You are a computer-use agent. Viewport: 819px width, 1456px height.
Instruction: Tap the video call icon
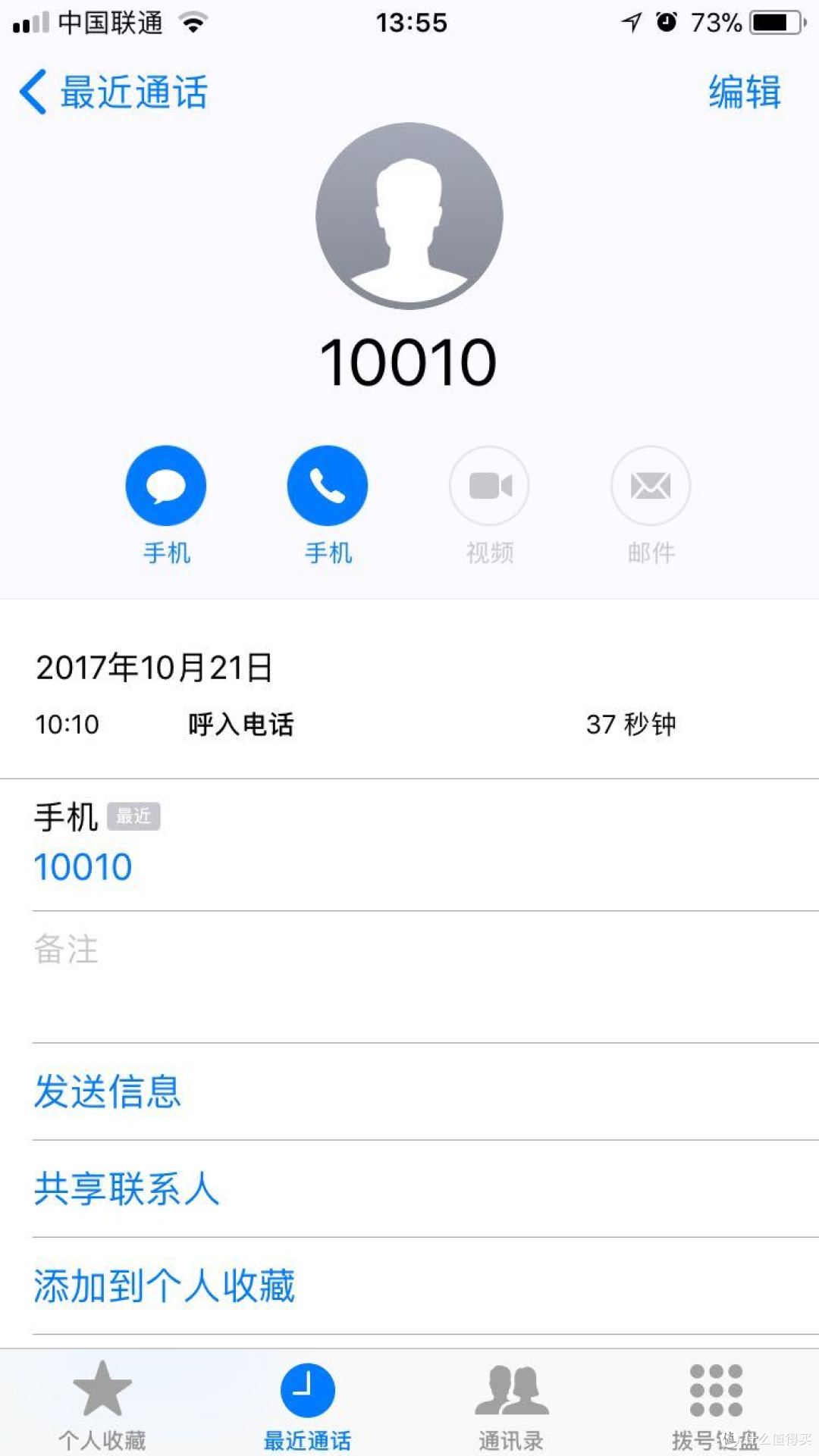pyautogui.click(x=489, y=484)
